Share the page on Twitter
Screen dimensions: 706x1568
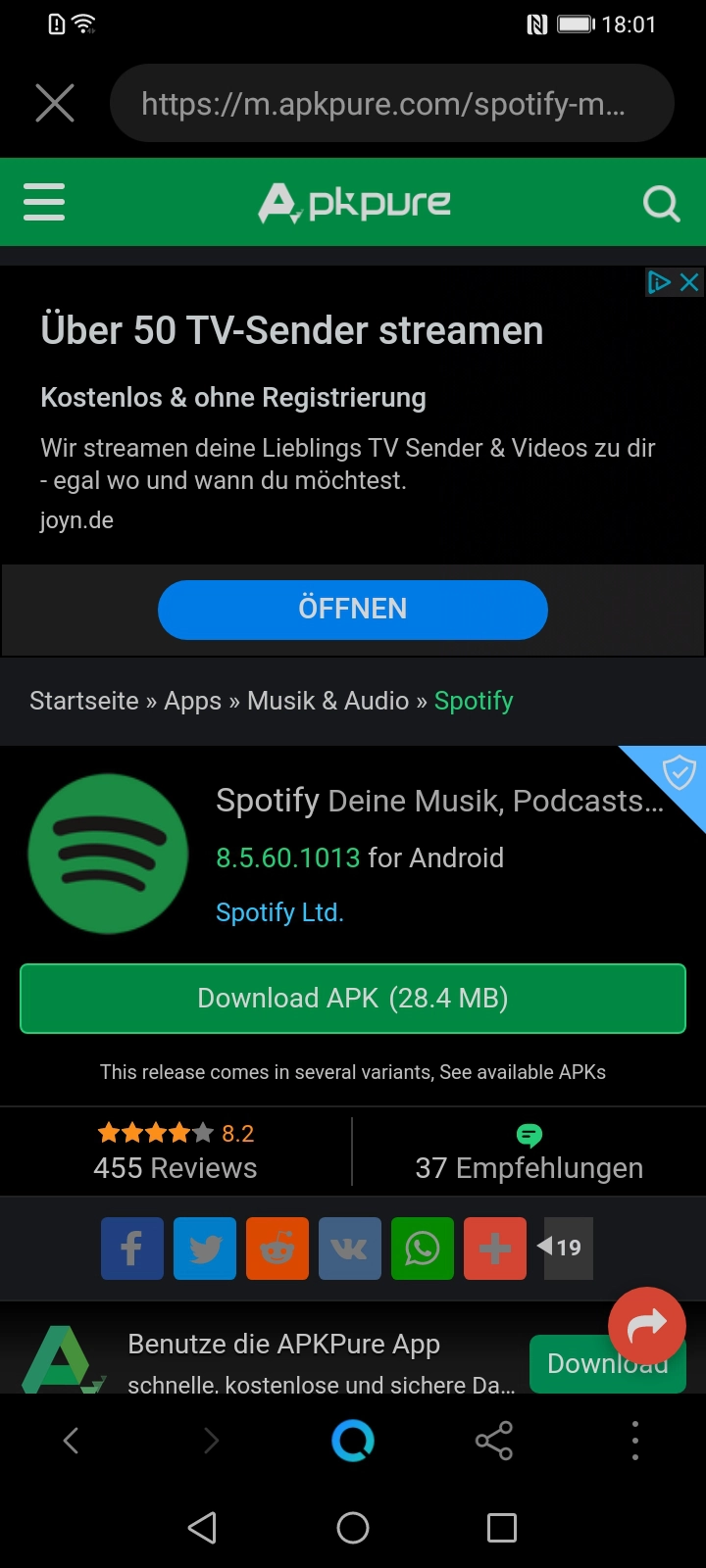[205, 1249]
